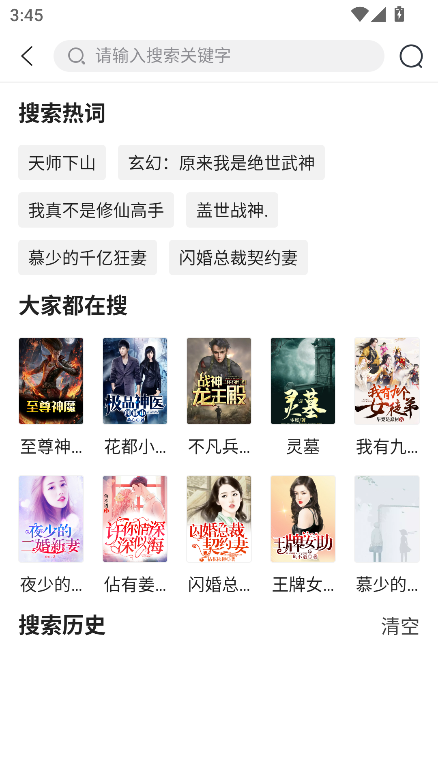
Task: Open the book 夜少的二婚新妻
Action: 51,519
